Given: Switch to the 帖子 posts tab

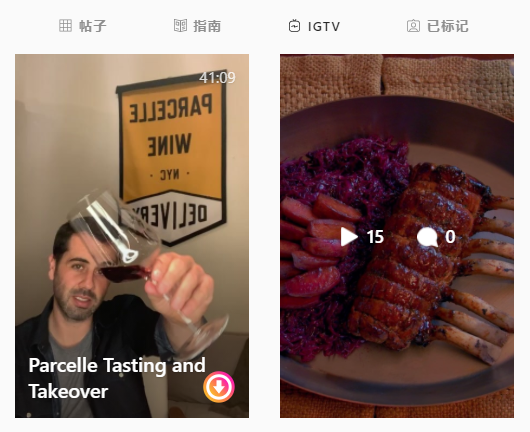Looking at the screenshot, I should click(x=83, y=26).
